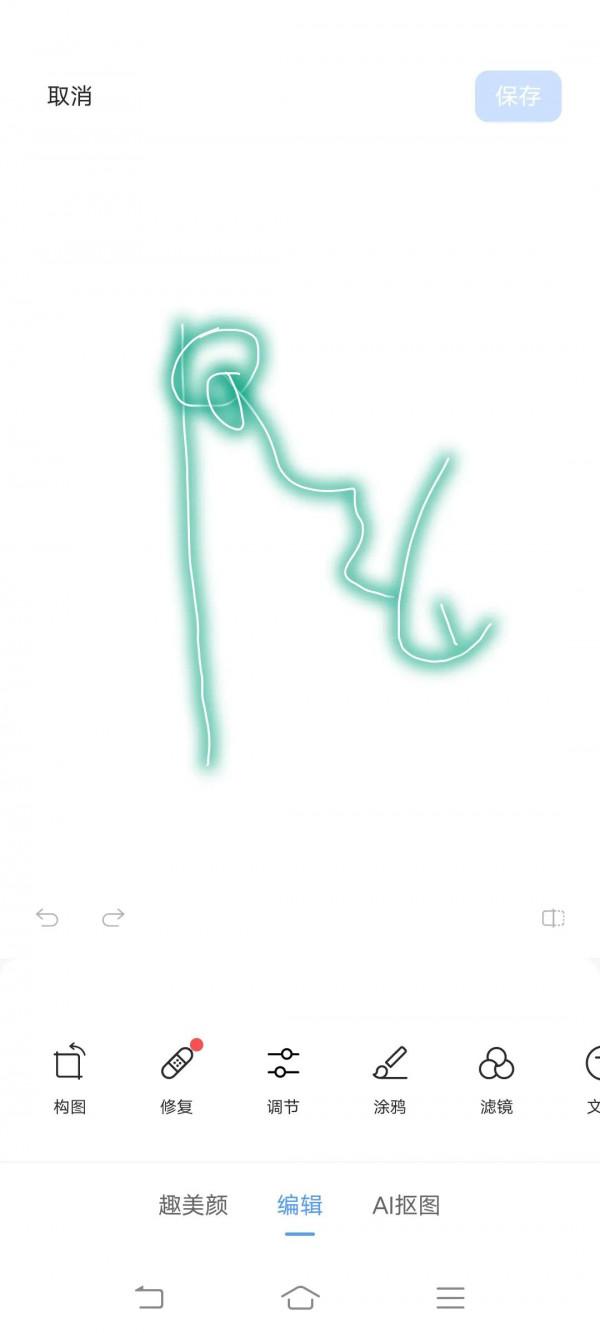Switch to the 趣美颜 tab
The width and height of the screenshot is (600, 1333).
tap(193, 1205)
